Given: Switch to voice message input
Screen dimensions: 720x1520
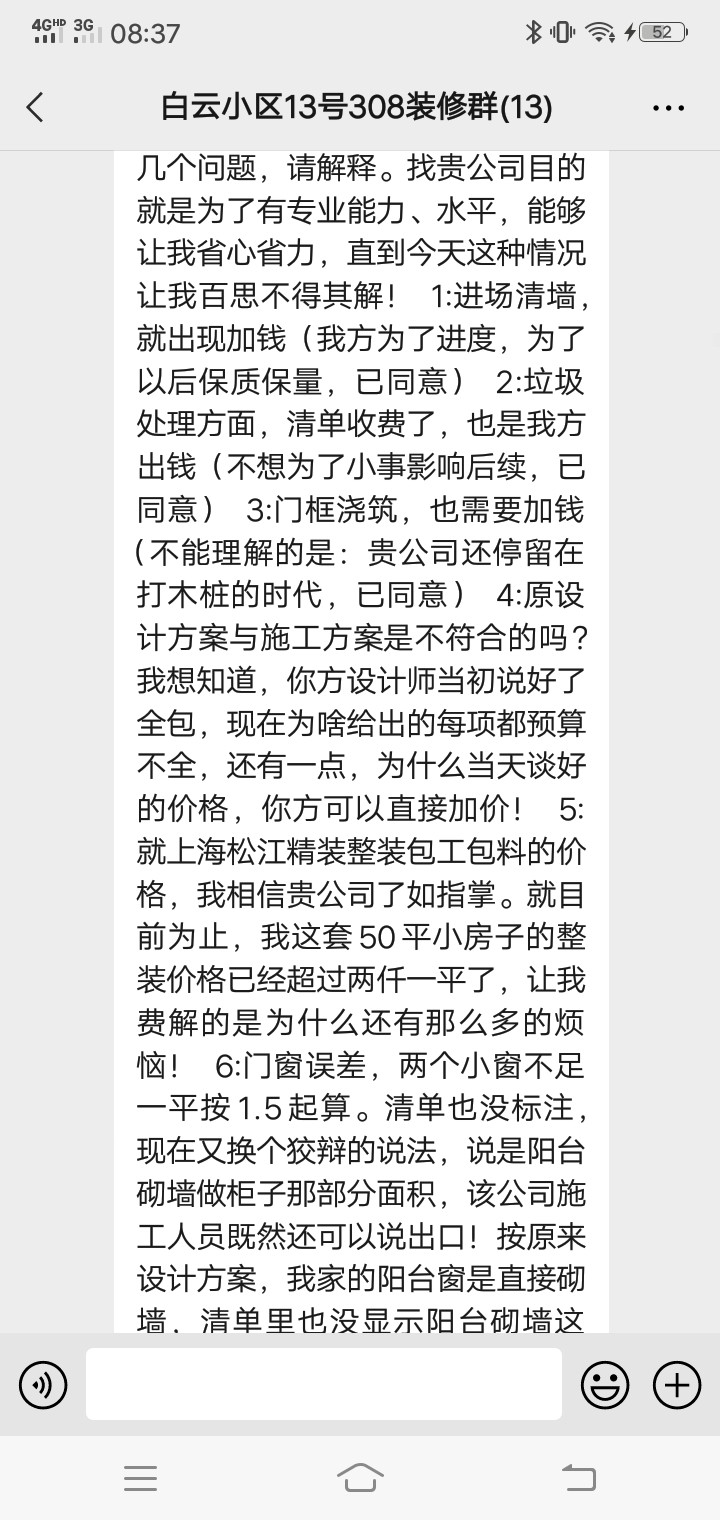Looking at the screenshot, I should point(43,1385).
